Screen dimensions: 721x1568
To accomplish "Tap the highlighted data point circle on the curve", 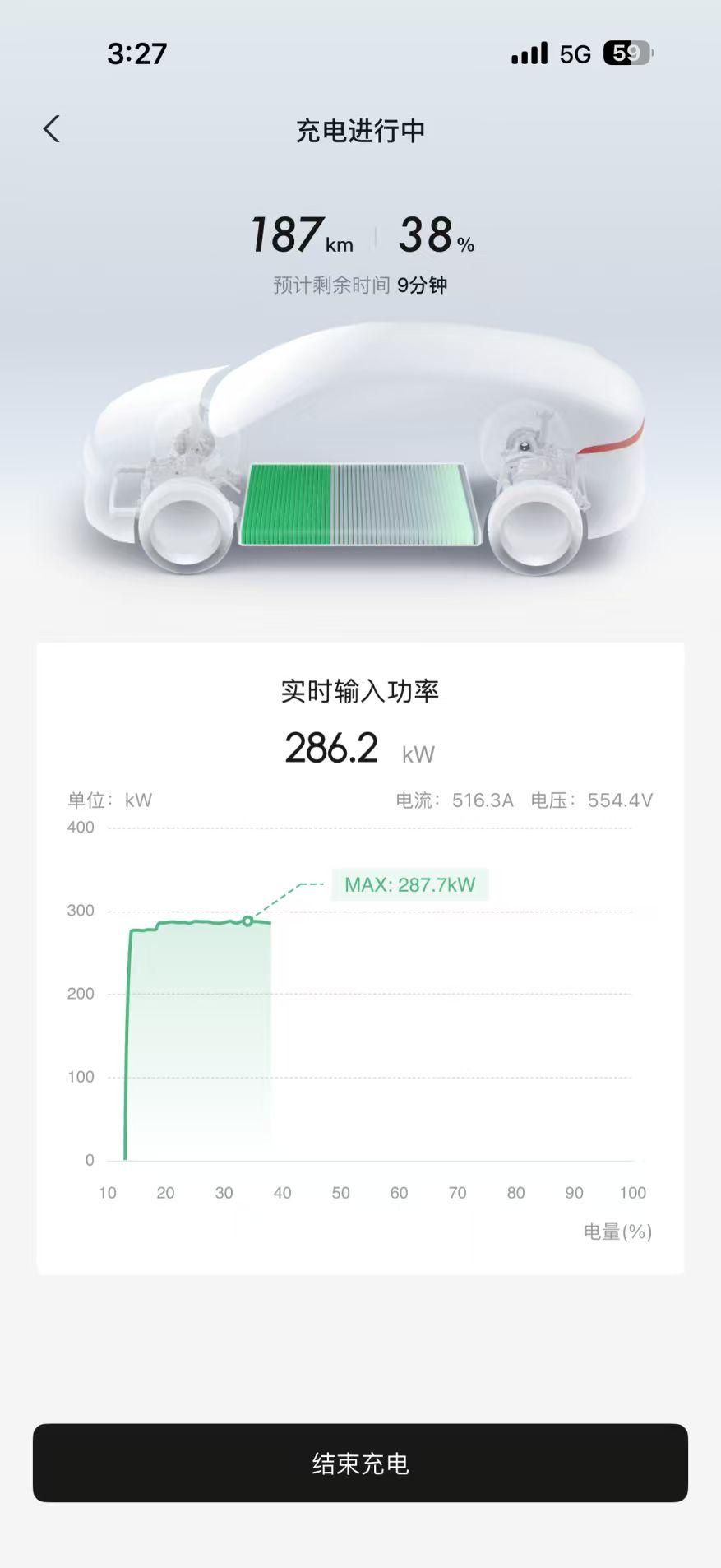I will coord(248,922).
